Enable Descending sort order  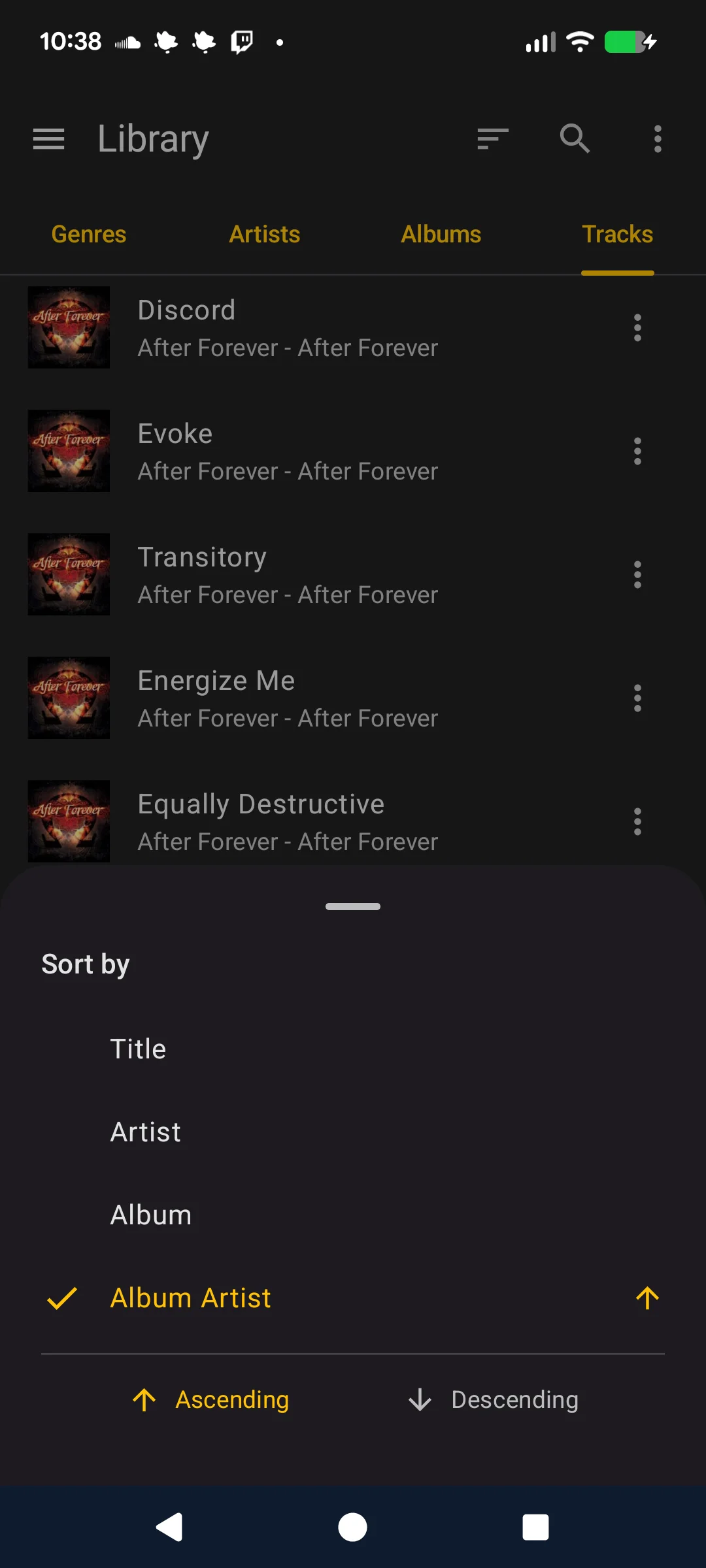(494, 1399)
